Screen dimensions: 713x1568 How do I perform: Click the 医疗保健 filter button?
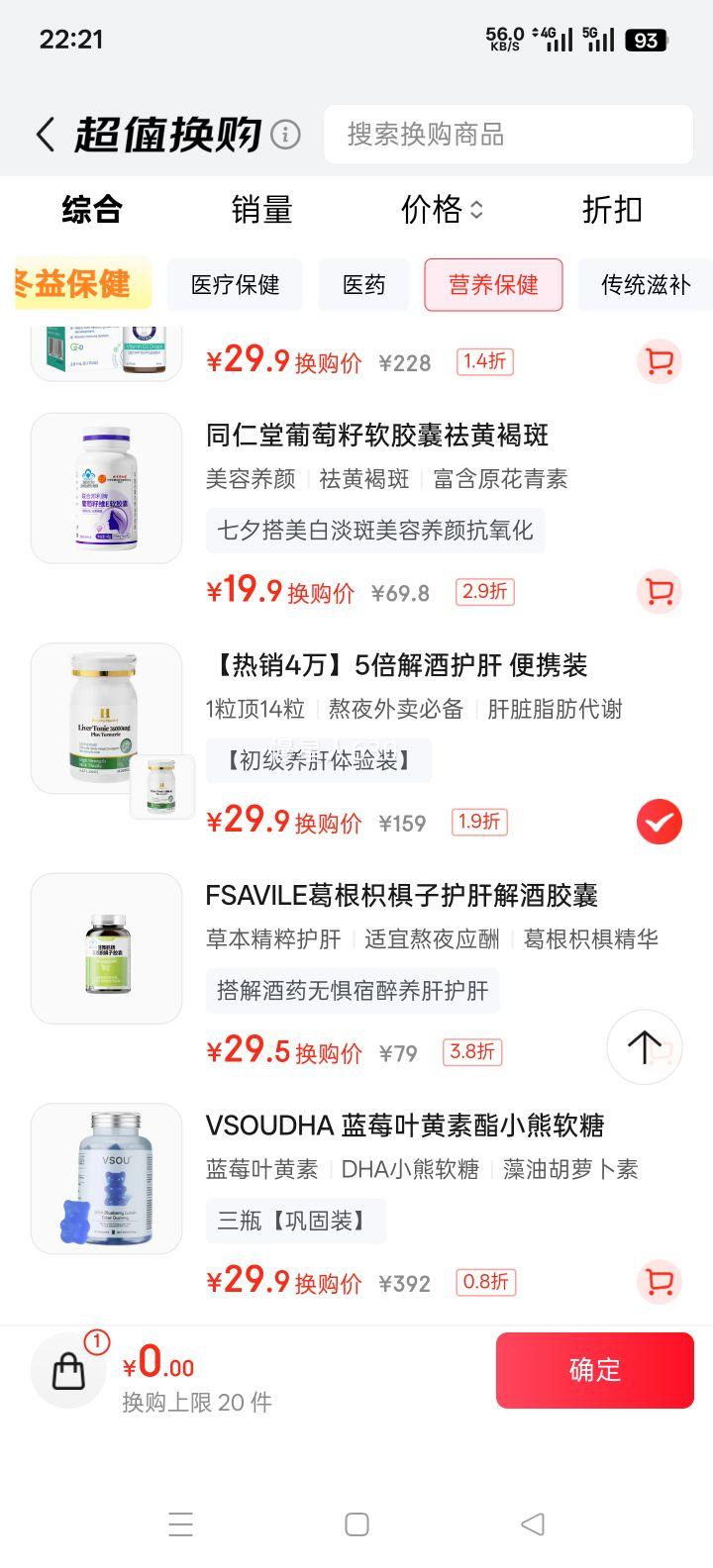(x=235, y=285)
